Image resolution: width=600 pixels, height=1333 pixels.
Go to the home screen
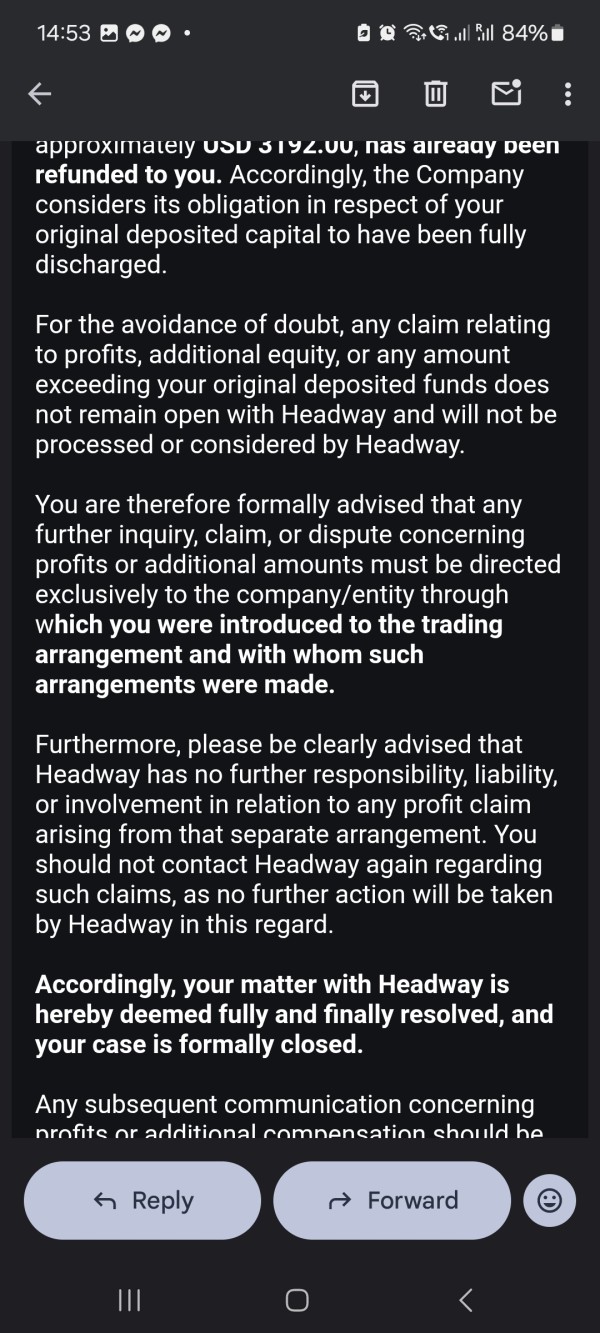[x=297, y=1300]
